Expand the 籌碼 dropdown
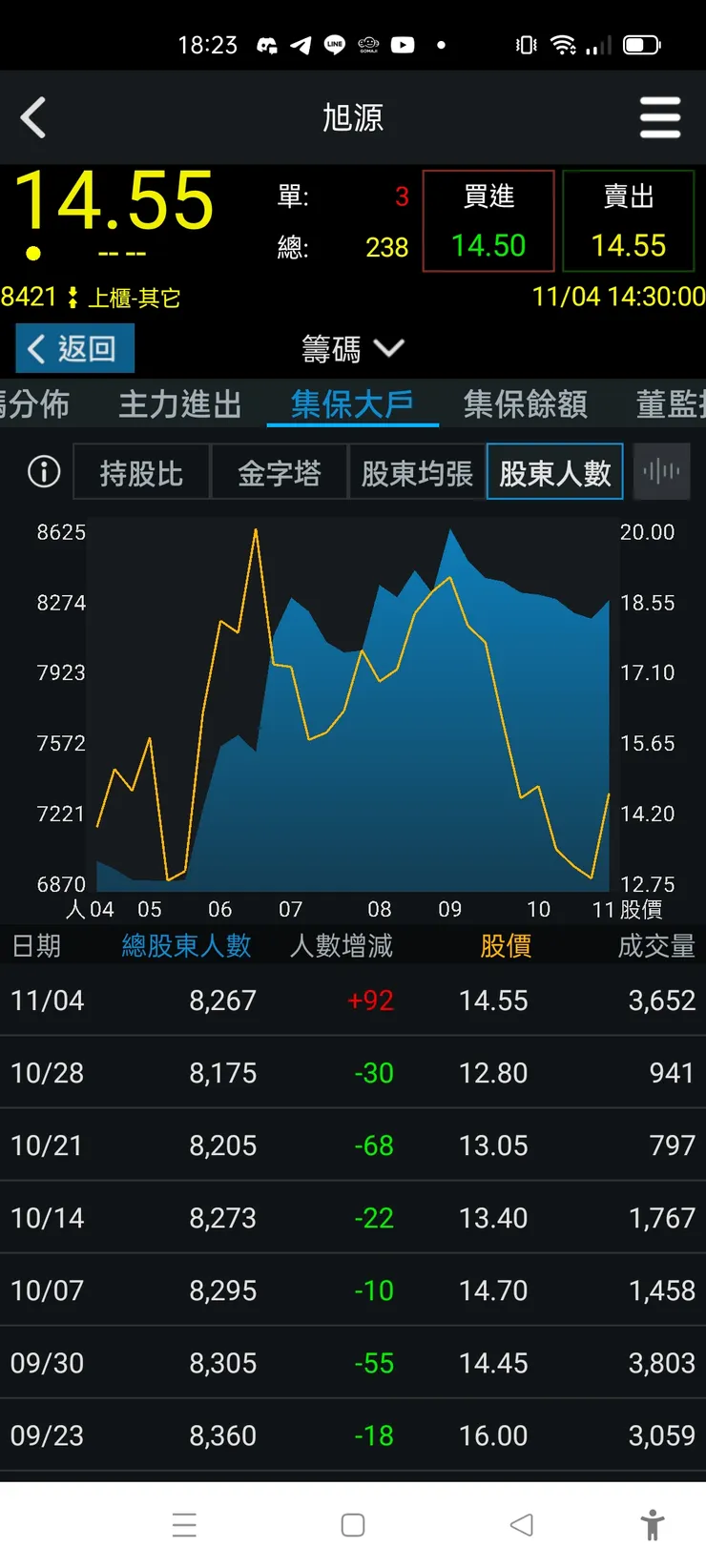Viewport: 706px width, 1568px height. click(x=351, y=349)
